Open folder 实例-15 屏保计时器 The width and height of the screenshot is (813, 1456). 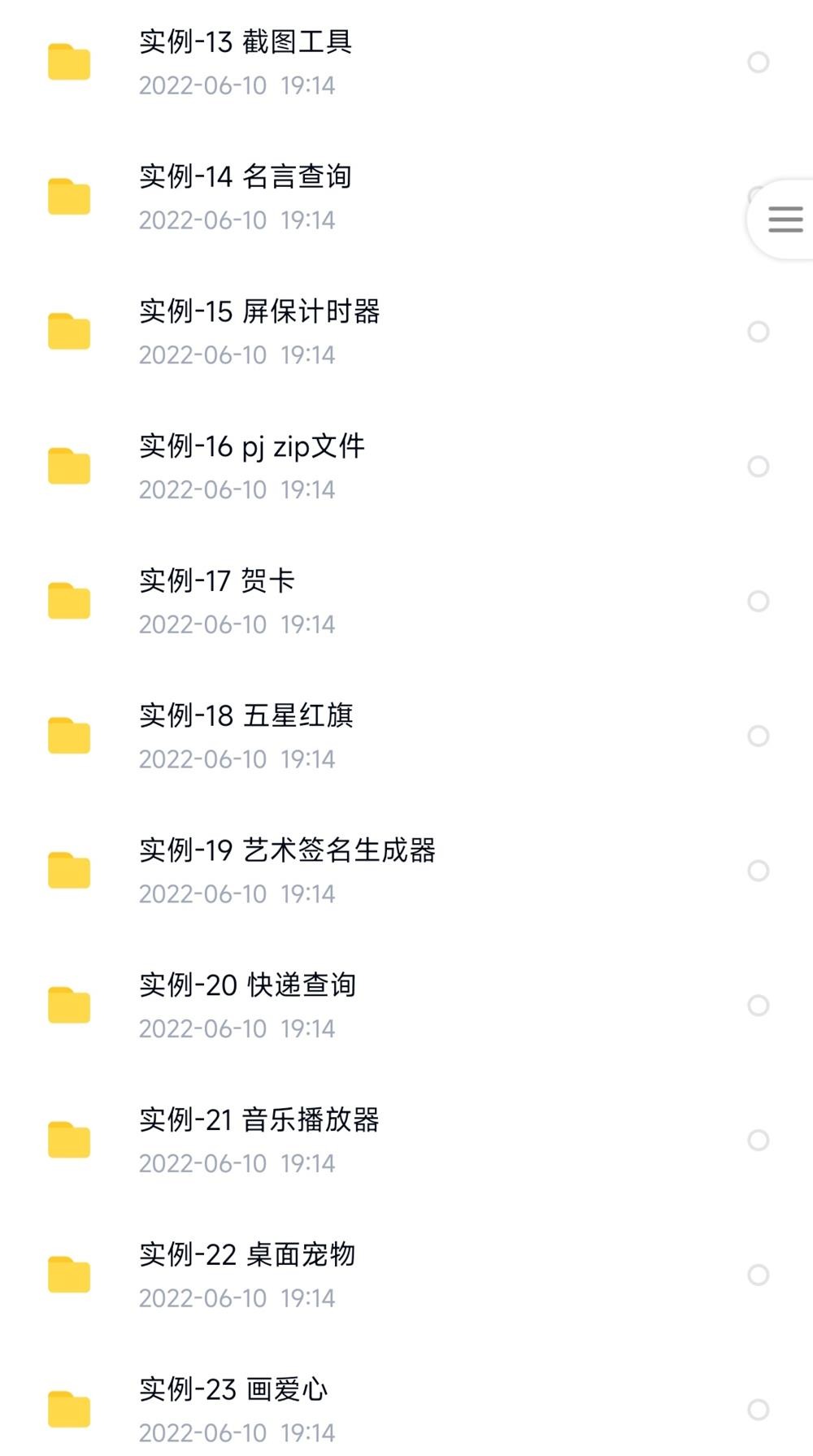point(259,332)
